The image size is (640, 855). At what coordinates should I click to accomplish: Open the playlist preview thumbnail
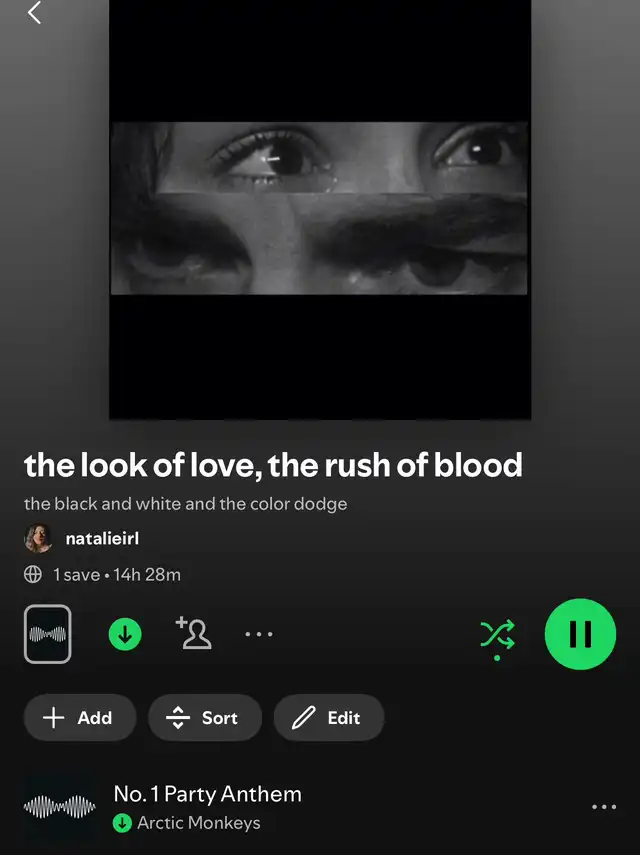[x=48, y=634]
